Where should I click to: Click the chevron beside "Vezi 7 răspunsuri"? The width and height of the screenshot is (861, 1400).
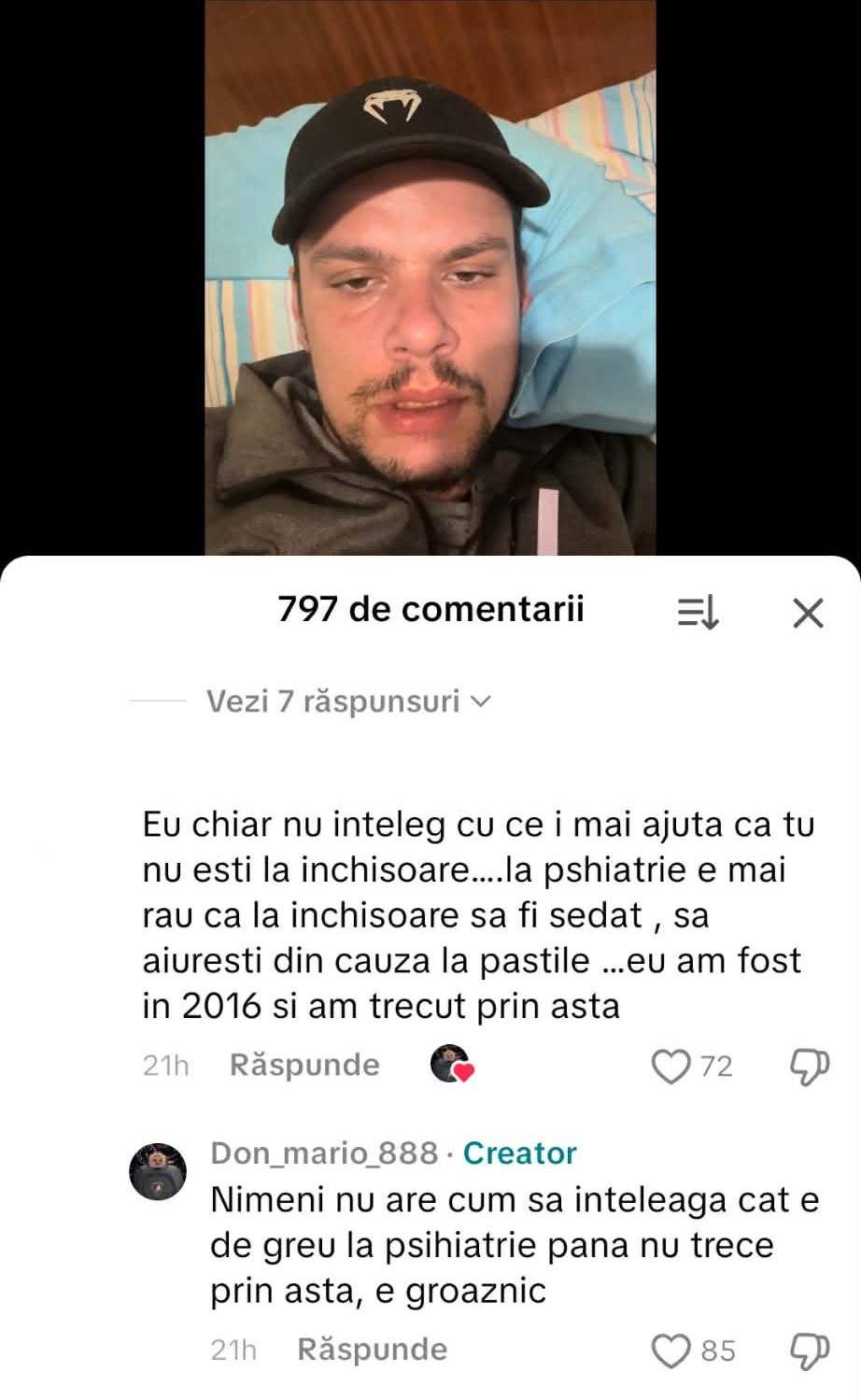[481, 702]
